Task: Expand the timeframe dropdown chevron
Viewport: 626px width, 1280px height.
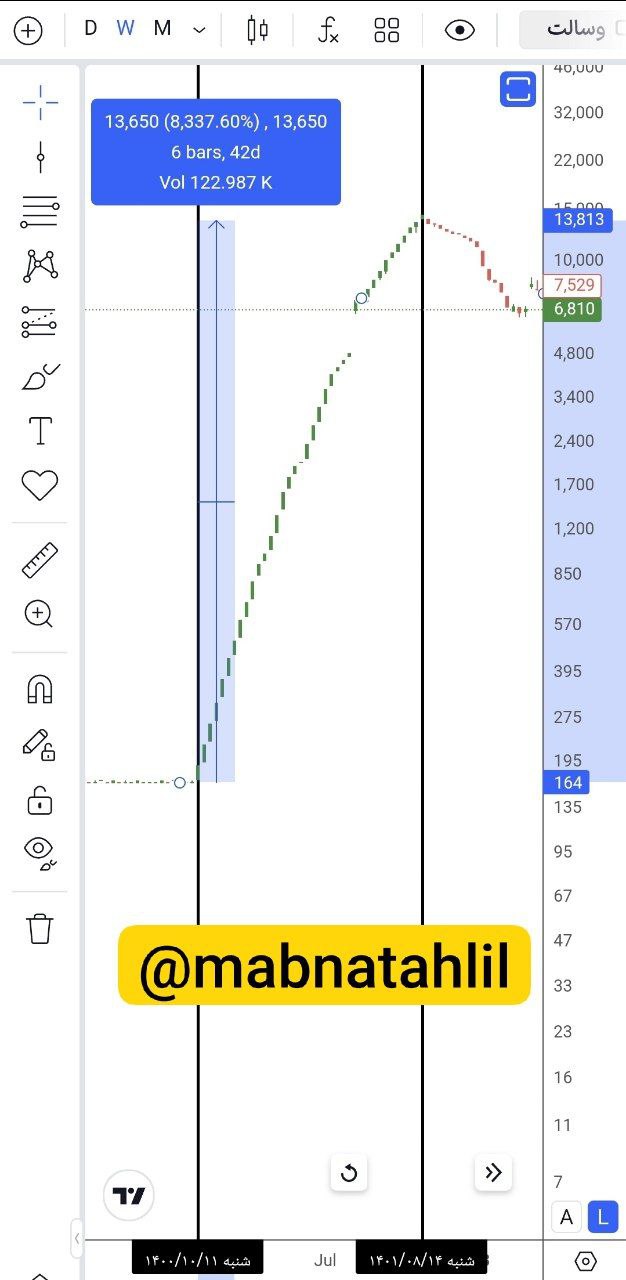Action: [199, 30]
